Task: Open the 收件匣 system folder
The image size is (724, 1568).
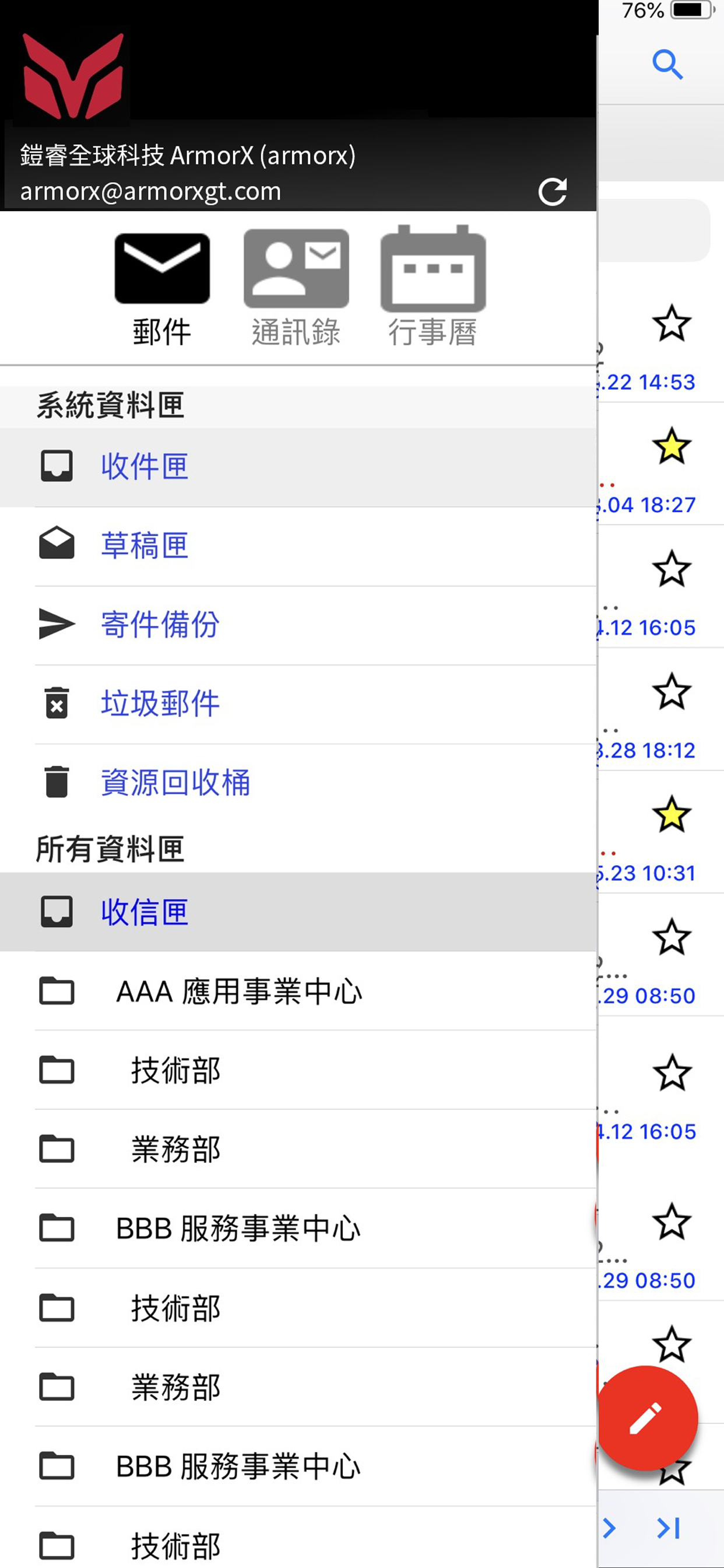Action: click(x=298, y=467)
